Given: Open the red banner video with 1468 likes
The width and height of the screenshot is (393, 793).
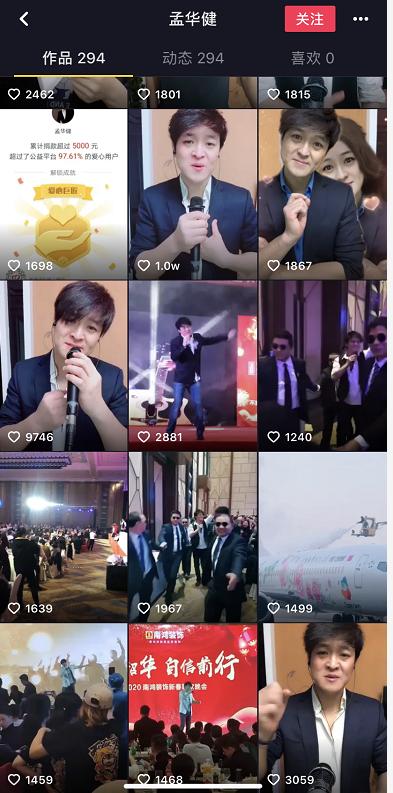Looking at the screenshot, I should [x=193, y=708].
